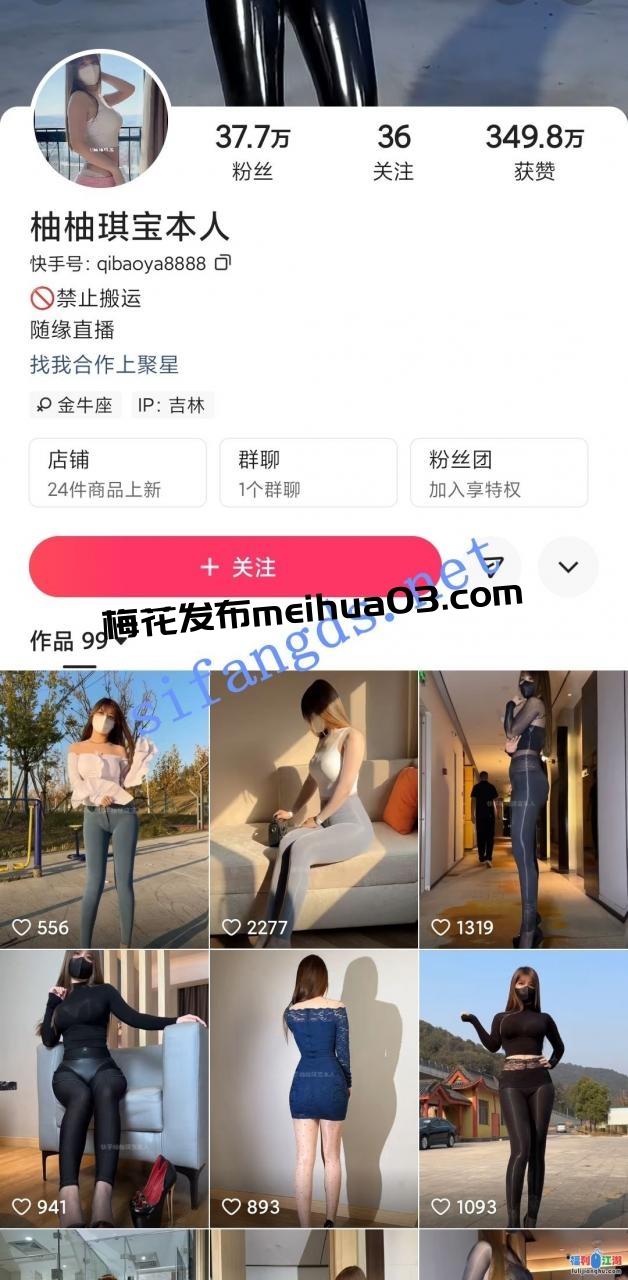Open the 群聊 group chat card
Viewport: 628px width, 1280px height.
pos(308,472)
